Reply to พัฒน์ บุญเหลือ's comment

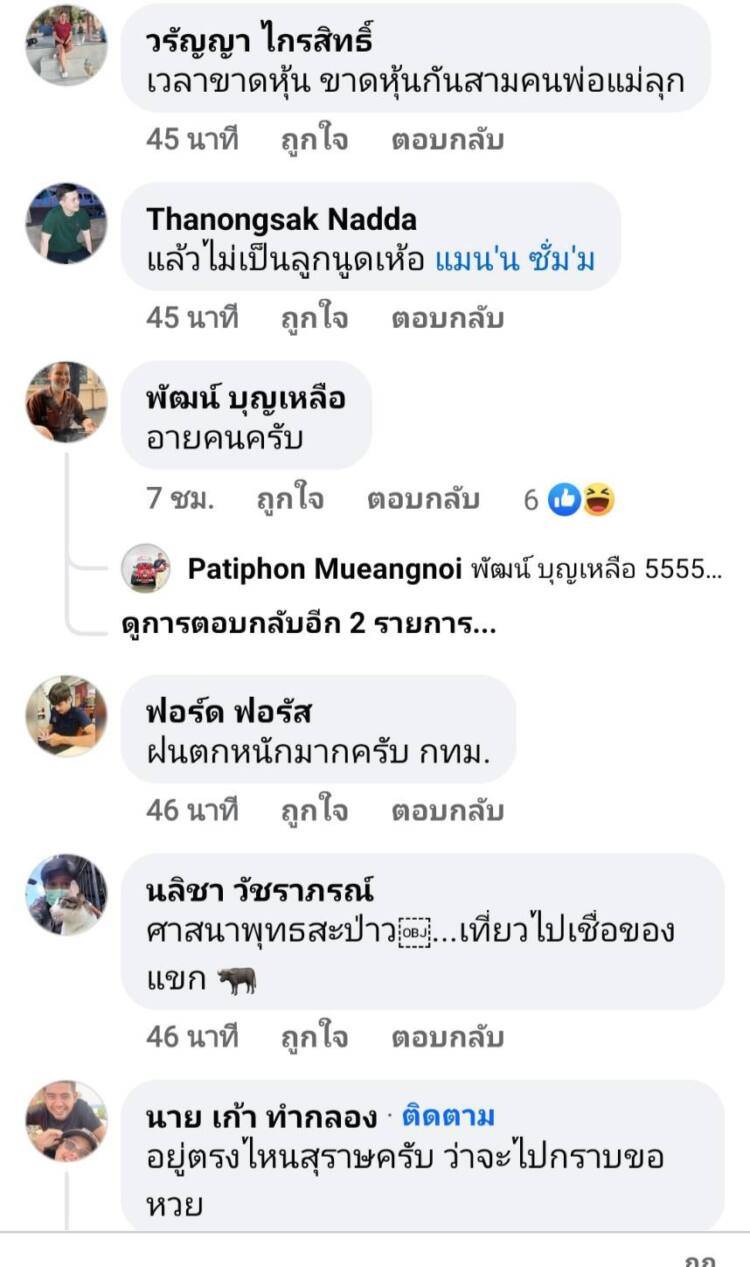[422, 499]
